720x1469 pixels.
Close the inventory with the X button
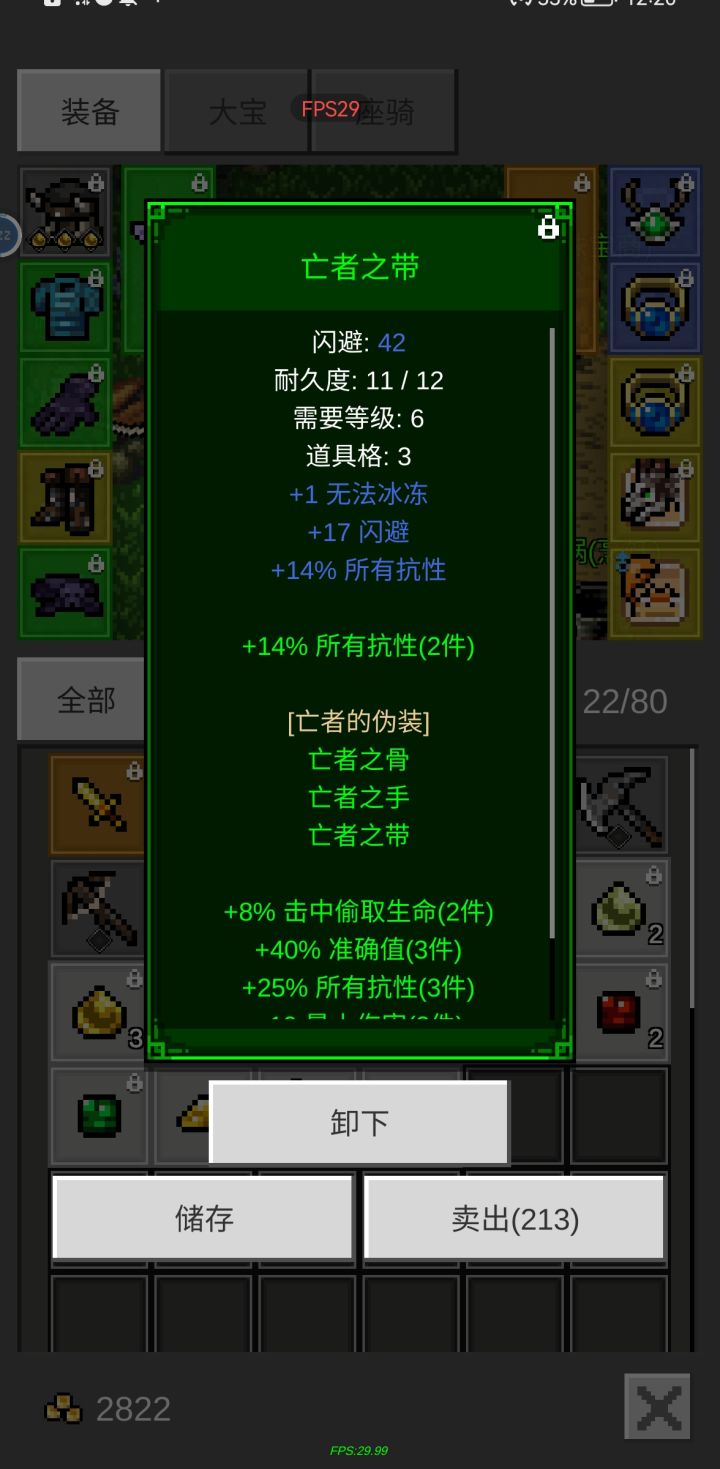657,1407
